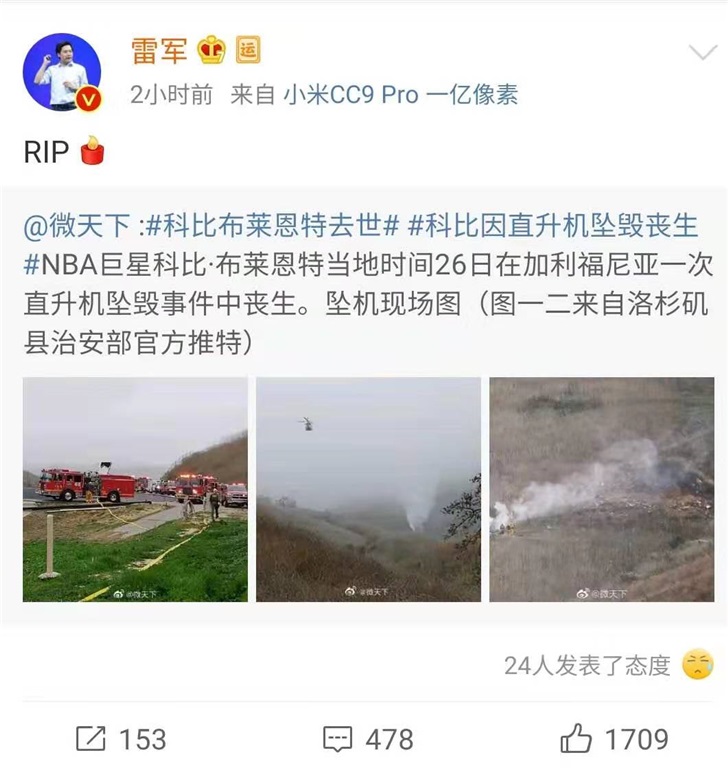Image resolution: width=728 pixels, height=774 pixels.
Task: View the smoking crash site photo
Action: coord(601,489)
